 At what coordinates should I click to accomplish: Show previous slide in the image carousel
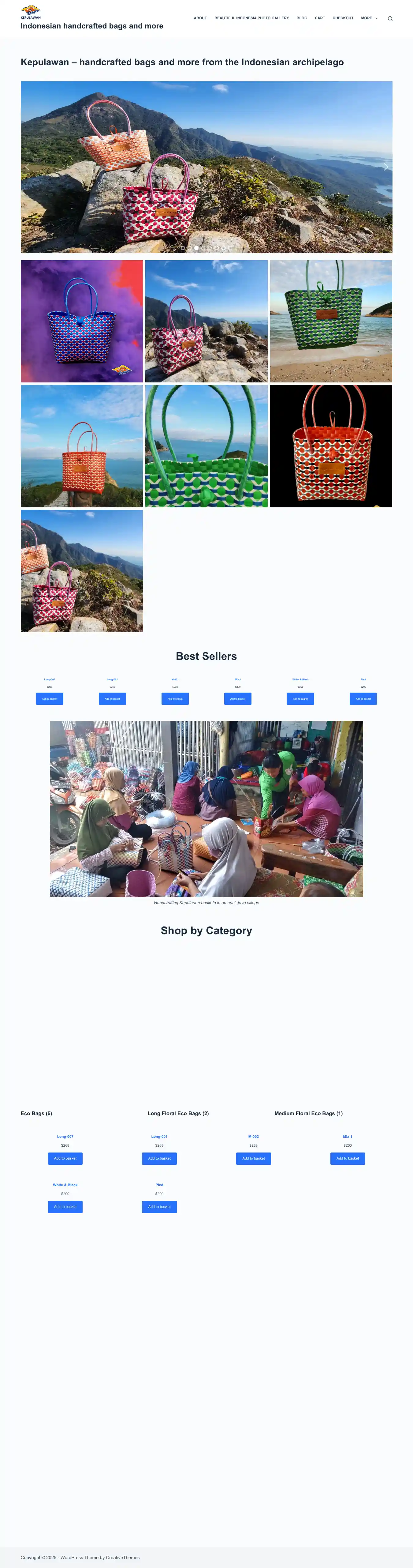(27, 167)
